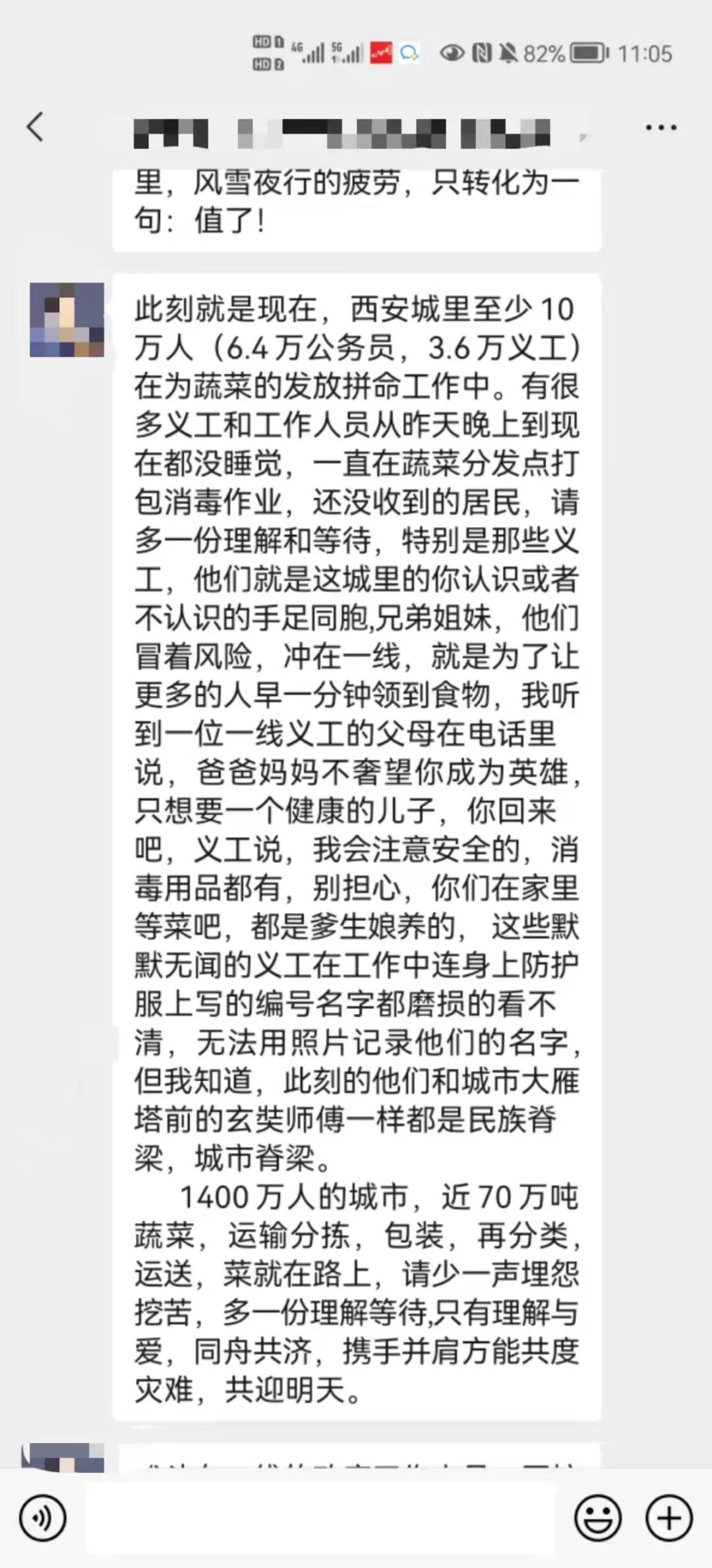This screenshot has width=712, height=1568.
Task: Open the emoji picker
Action: (599, 1518)
